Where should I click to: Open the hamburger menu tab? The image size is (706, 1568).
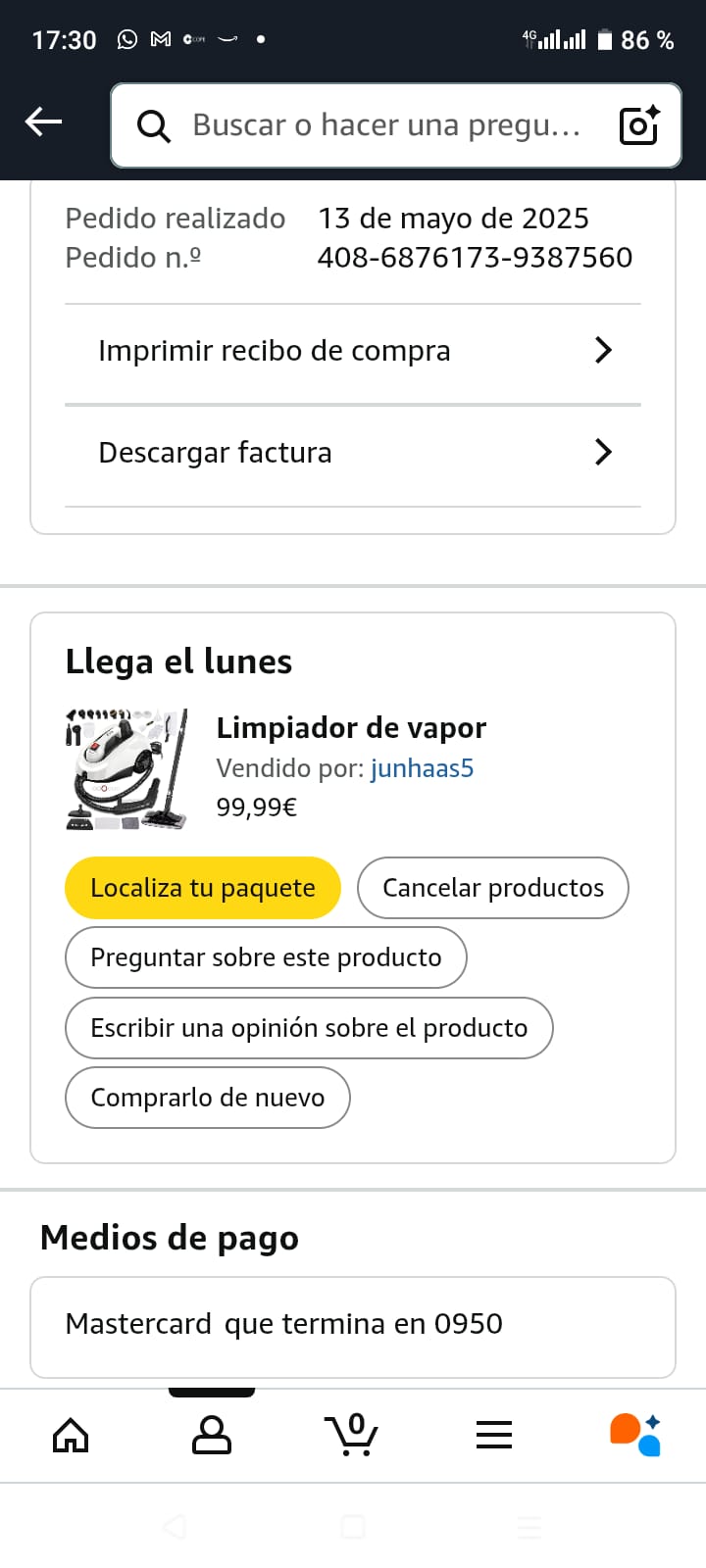coord(494,1436)
